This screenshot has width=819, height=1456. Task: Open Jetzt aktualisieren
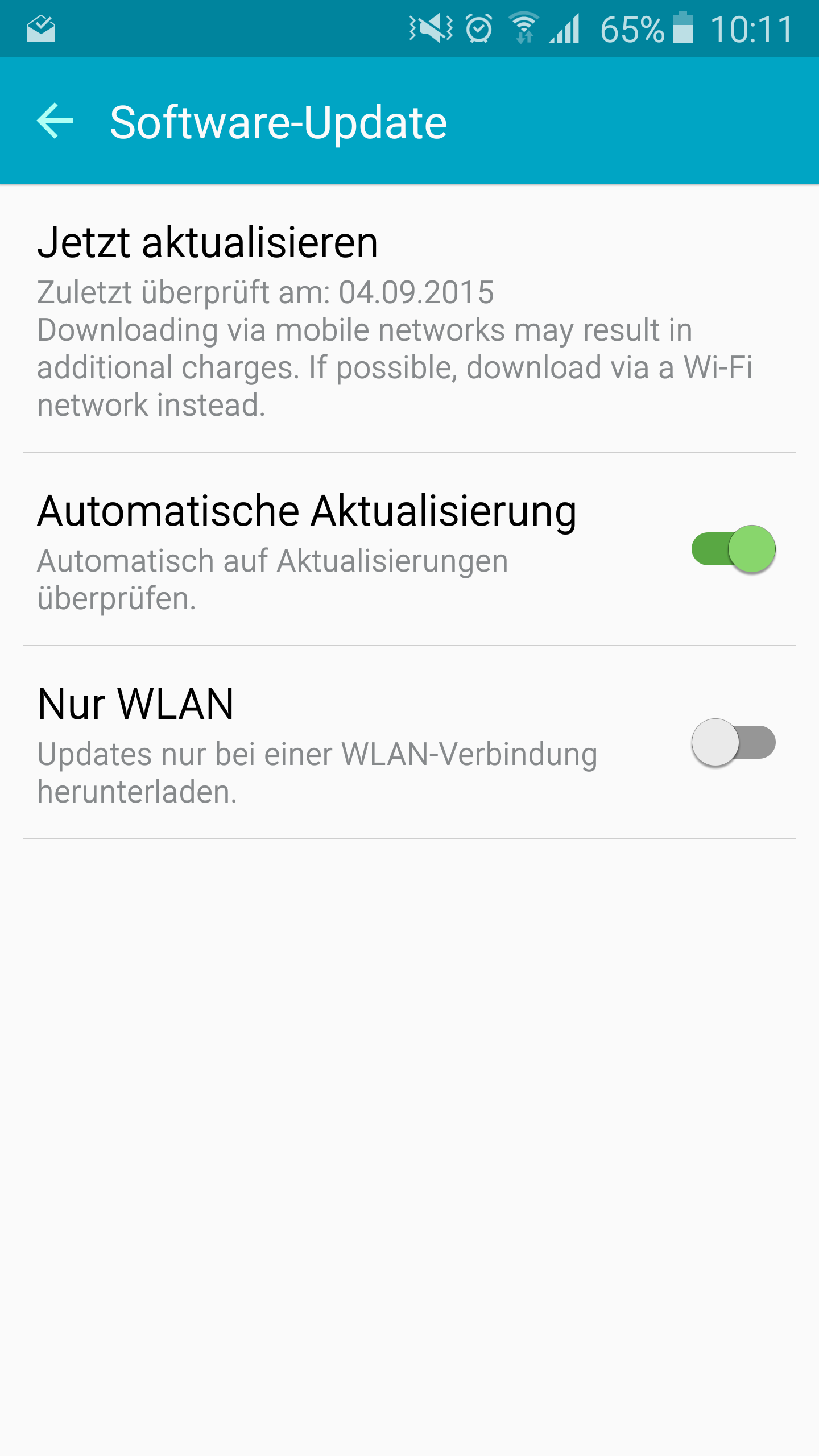click(x=409, y=319)
